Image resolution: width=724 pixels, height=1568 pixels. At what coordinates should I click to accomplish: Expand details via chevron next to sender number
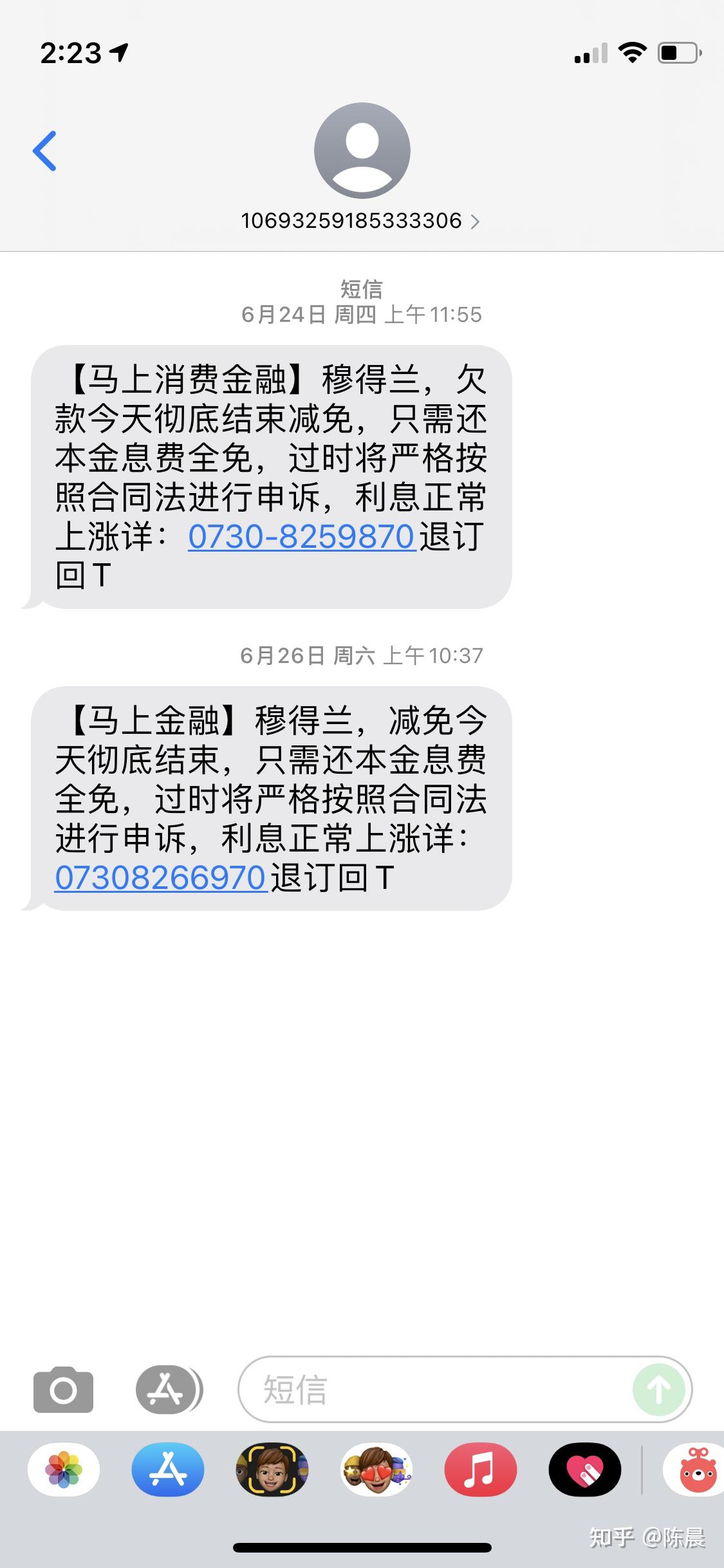[x=476, y=221]
